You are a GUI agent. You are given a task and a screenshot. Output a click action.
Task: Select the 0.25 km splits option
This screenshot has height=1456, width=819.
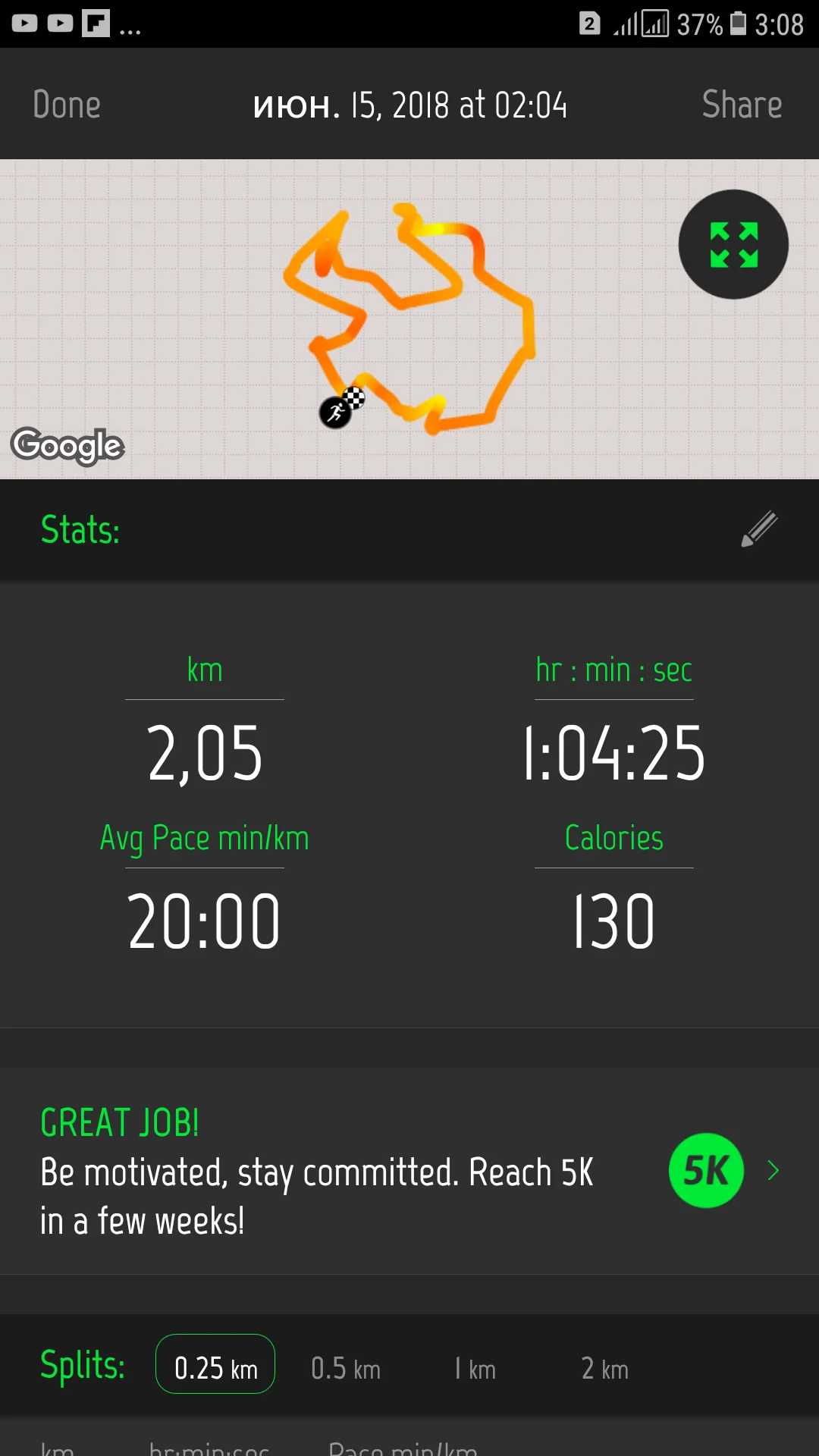tap(215, 1364)
